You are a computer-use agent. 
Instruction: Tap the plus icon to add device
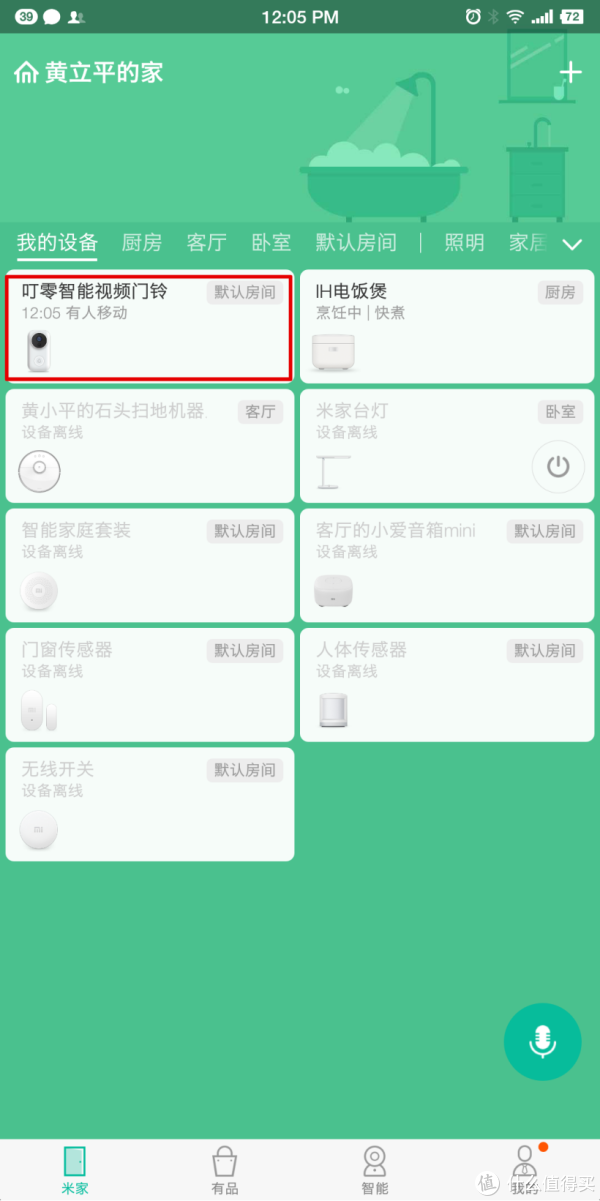[x=569, y=72]
